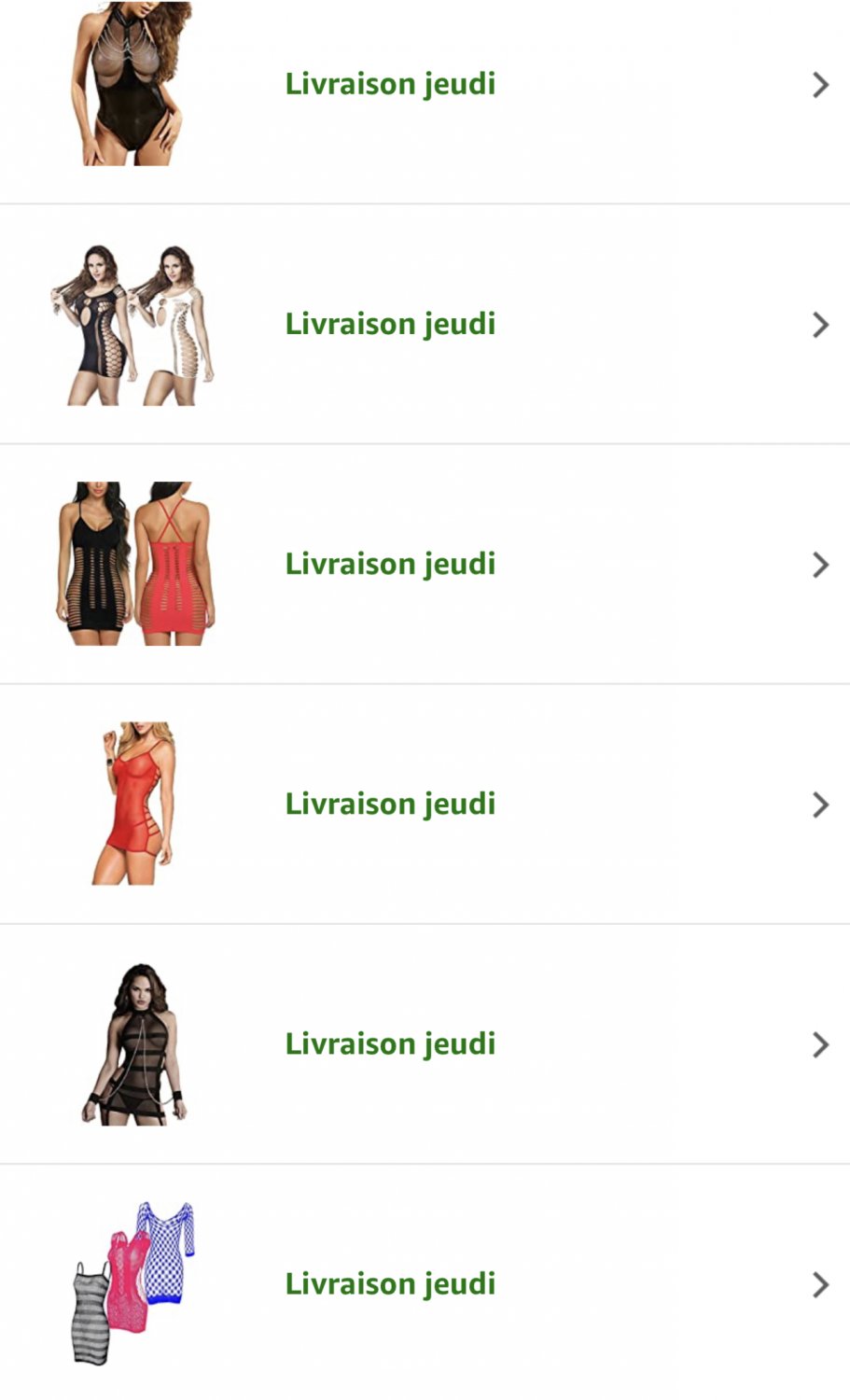Open the order with grey, pink and blue dresses

(x=425, y=1283)
